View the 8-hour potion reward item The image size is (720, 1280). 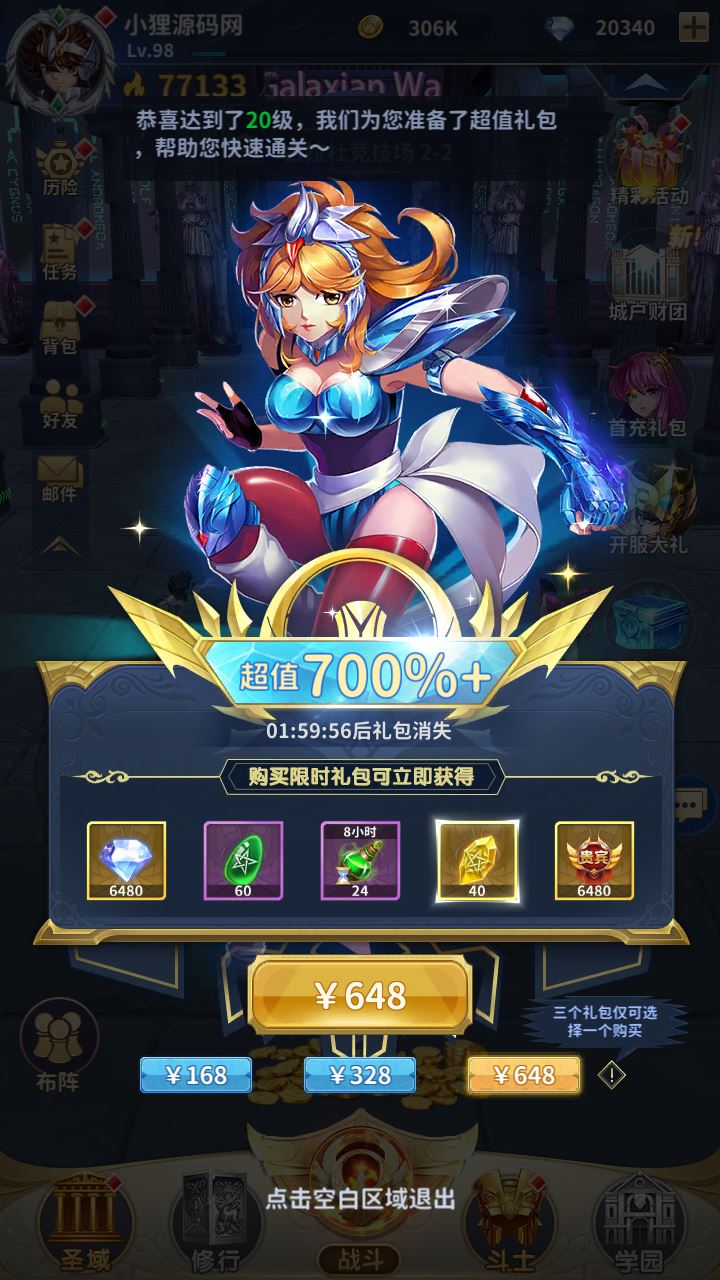coord(360,860)
